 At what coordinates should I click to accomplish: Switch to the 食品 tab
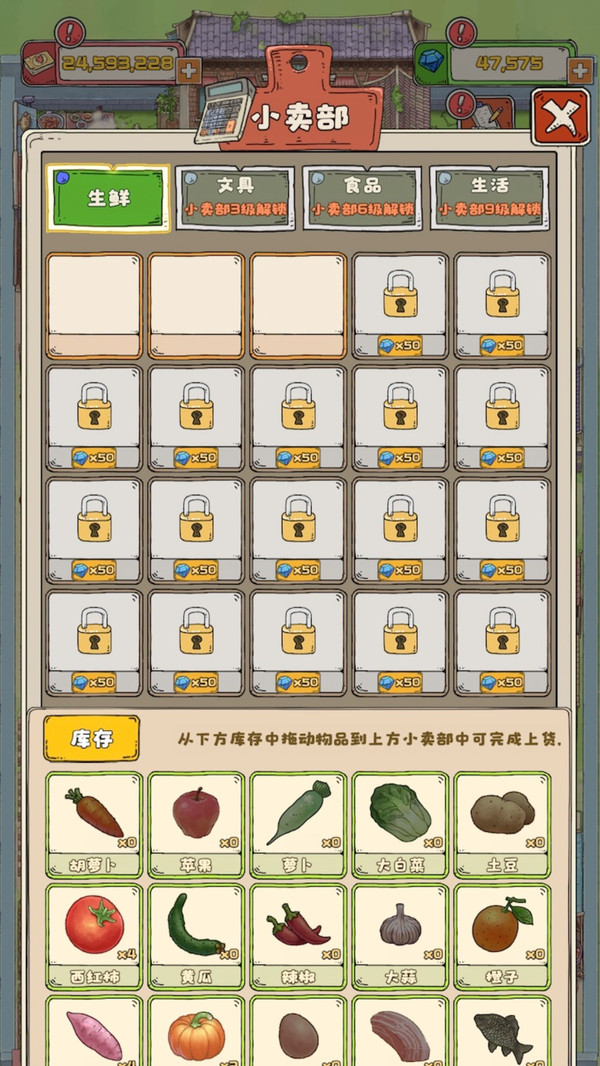[362, 198]
